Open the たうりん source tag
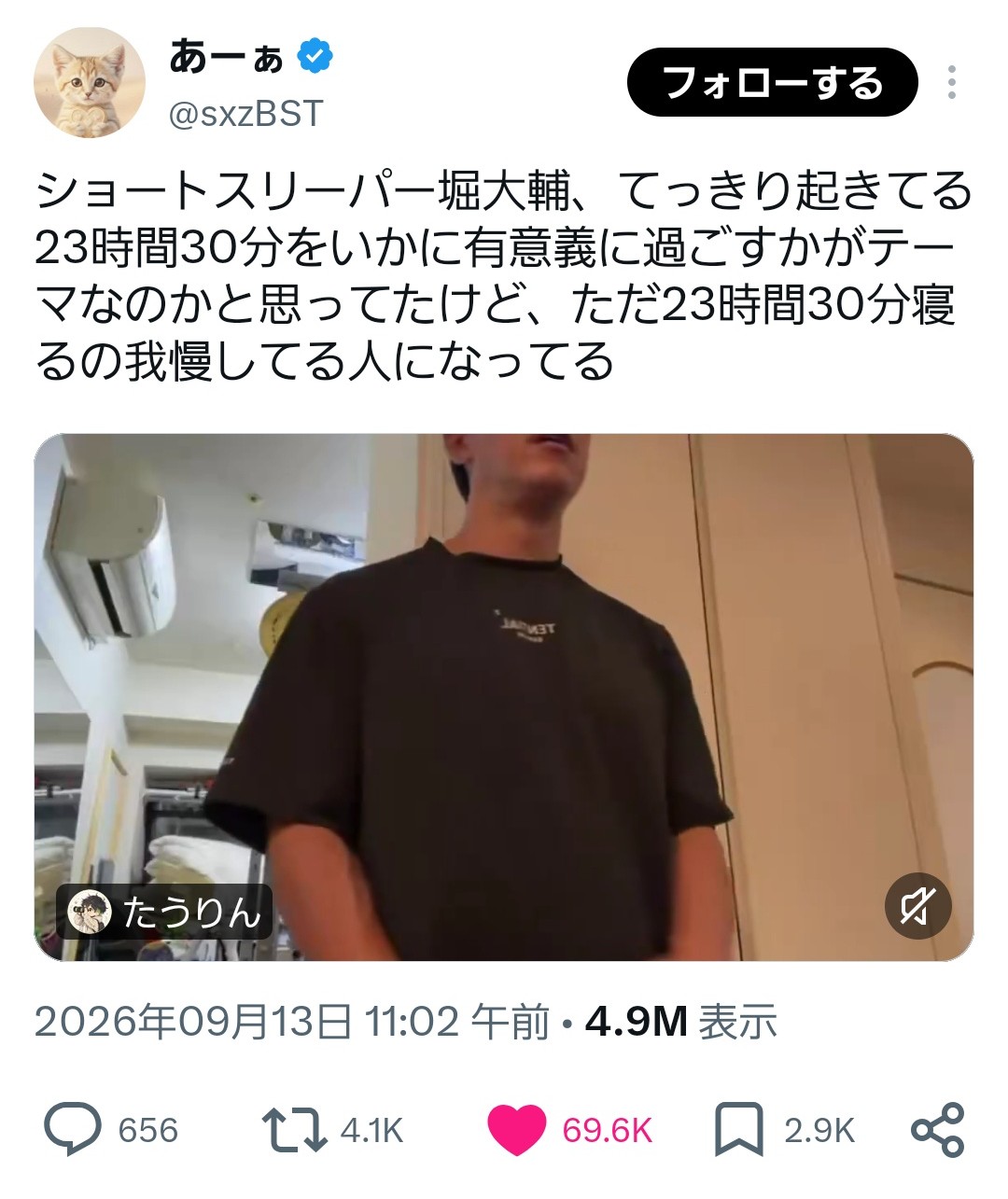This screenshot has height=1199, width=1008. [164, 912]
